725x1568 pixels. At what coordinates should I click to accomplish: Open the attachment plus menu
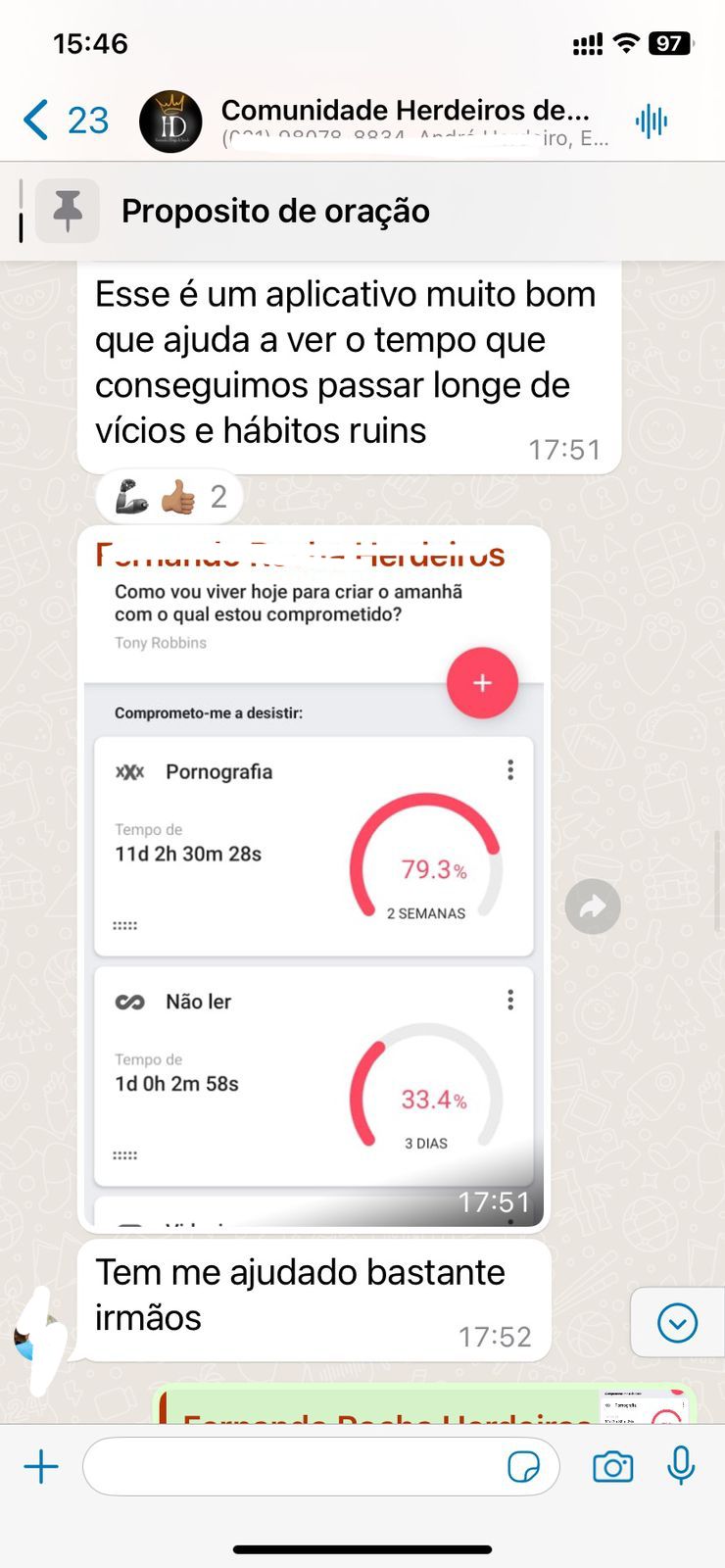click(41, 1466)
